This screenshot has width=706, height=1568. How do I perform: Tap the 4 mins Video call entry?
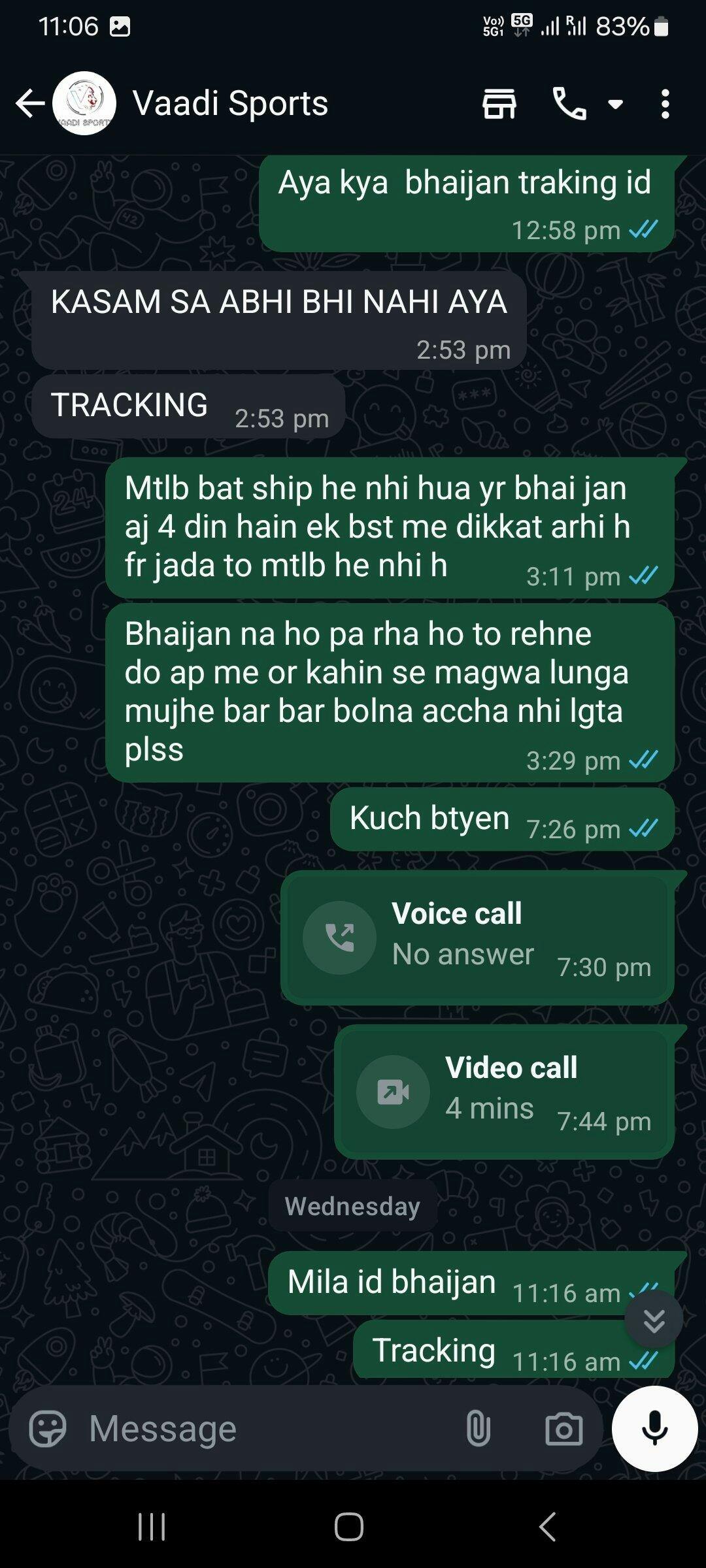[505, 1092]
